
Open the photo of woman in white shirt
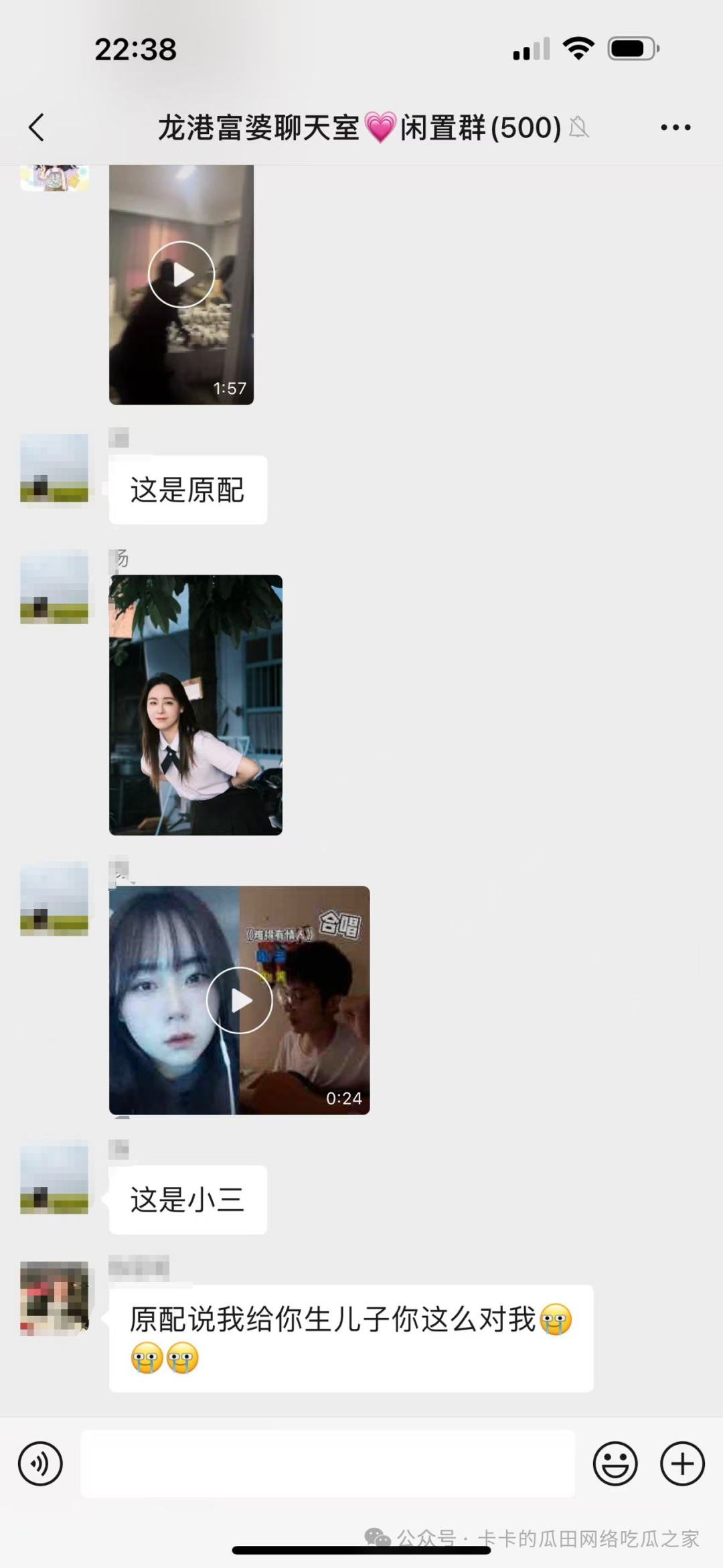pos(195,705)
